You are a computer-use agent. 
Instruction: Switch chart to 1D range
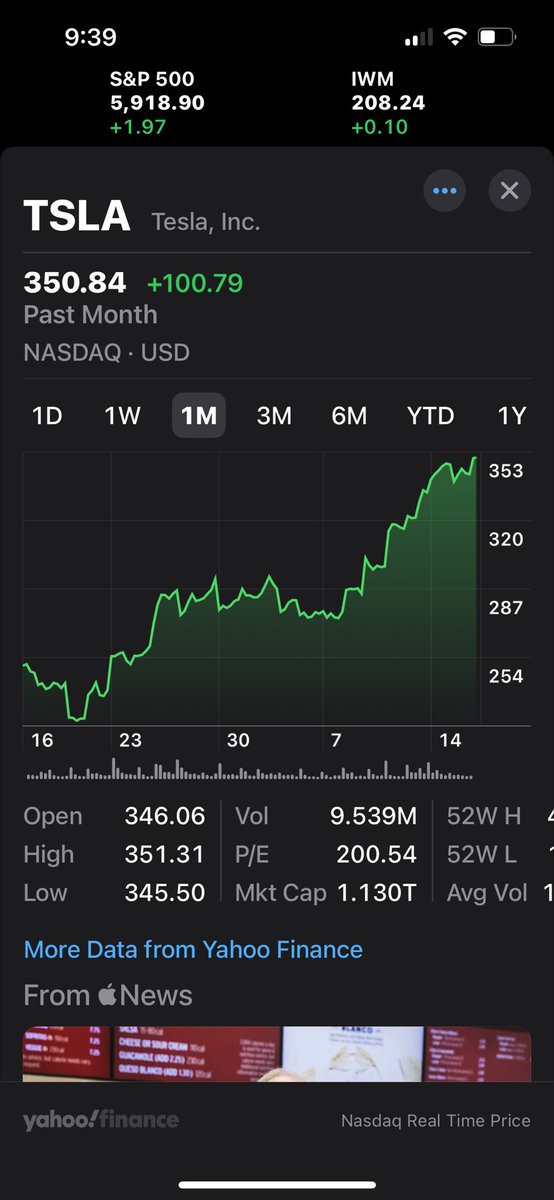pyautogui.click(x=47, y=416)
